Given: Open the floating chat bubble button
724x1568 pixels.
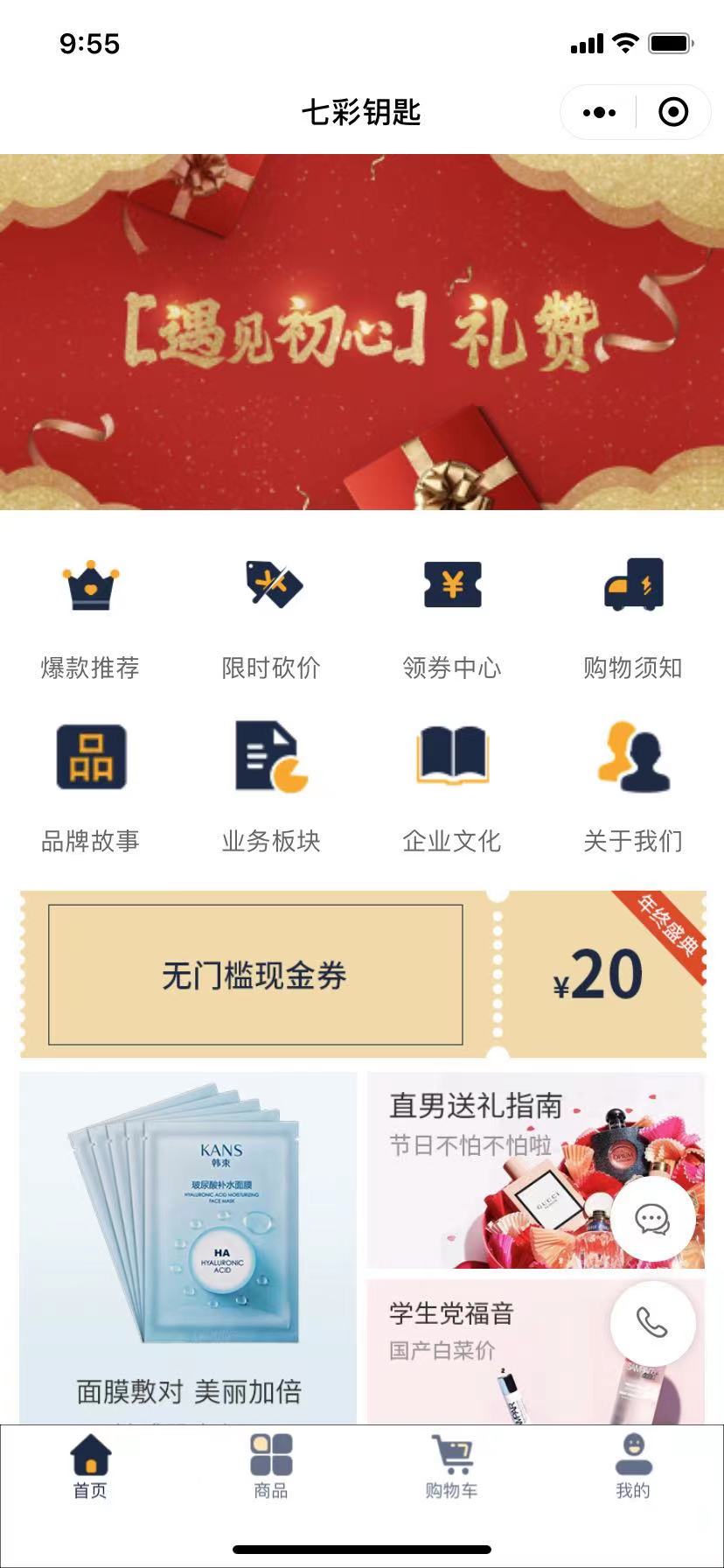Looking at the screenshot, I should pos(653,1217).
